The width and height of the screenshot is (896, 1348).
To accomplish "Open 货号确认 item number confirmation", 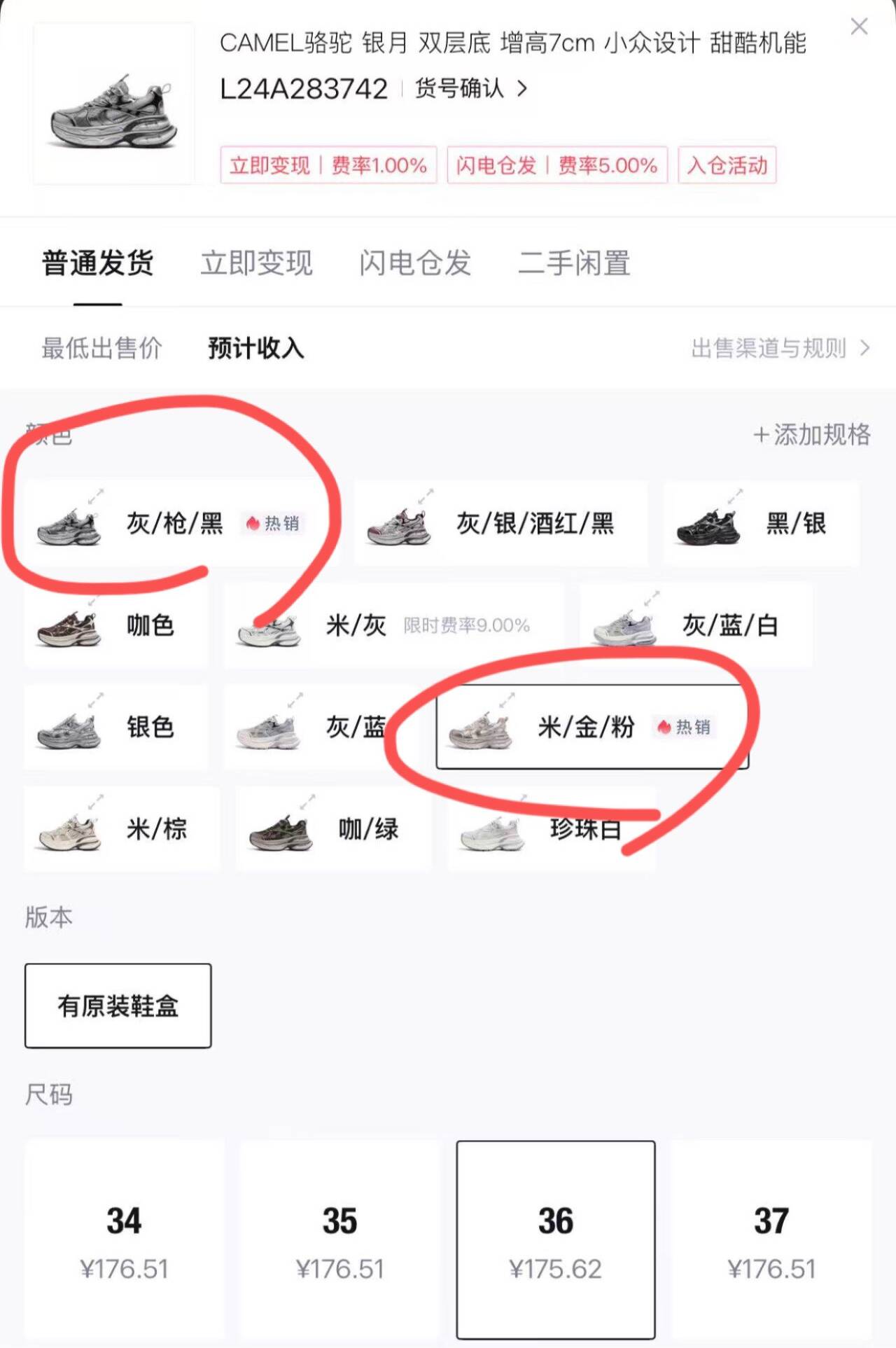I will [x=470, y=89].
